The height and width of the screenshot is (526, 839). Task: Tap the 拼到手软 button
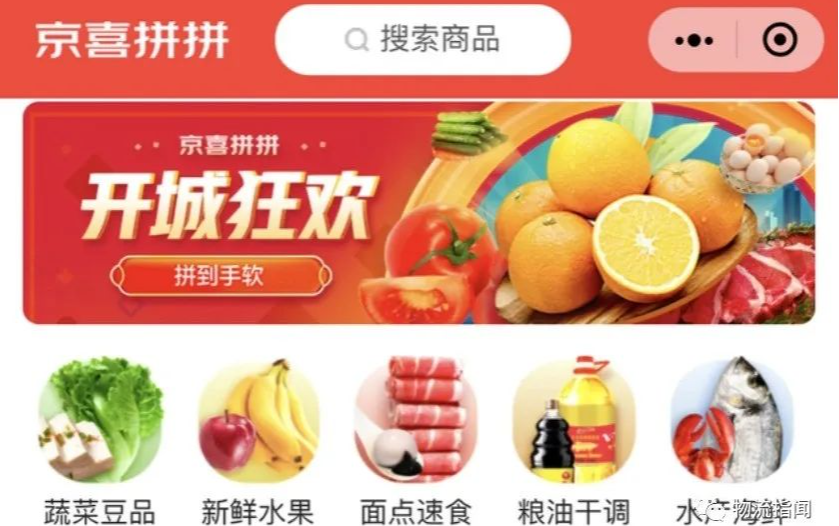[219, 276]
